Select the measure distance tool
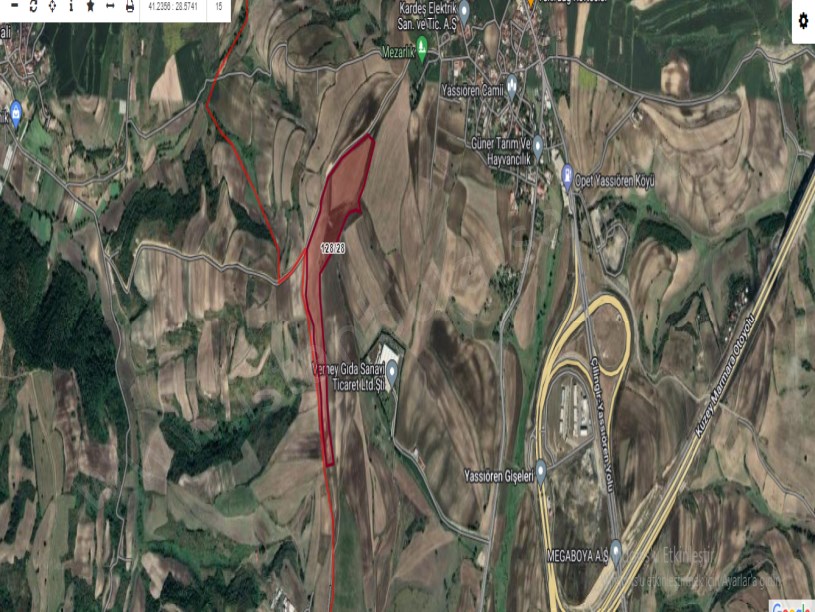The width and height of the screenshot is (815, 612). click(110, 6)
